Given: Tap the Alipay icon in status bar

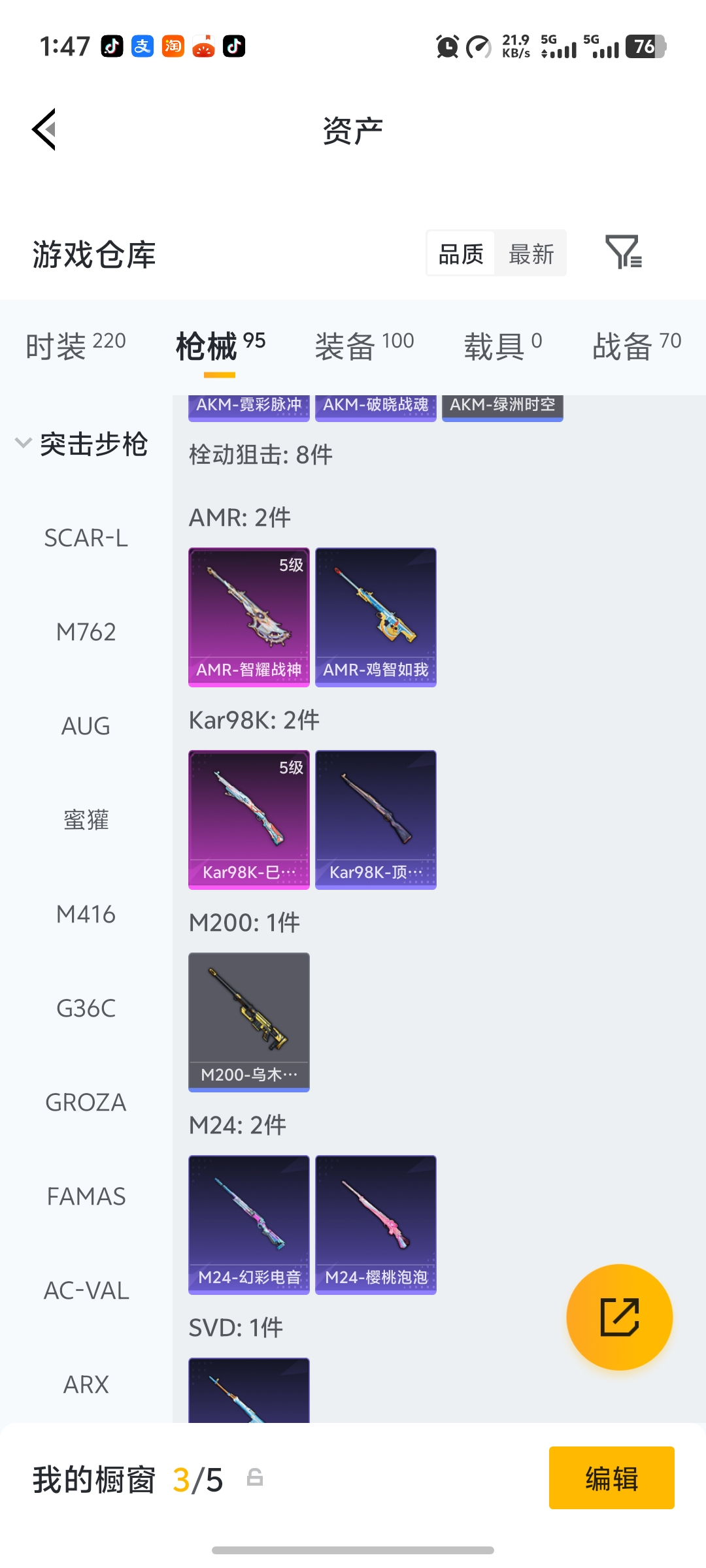Looking at the screenshot, I should coord(141,46).
